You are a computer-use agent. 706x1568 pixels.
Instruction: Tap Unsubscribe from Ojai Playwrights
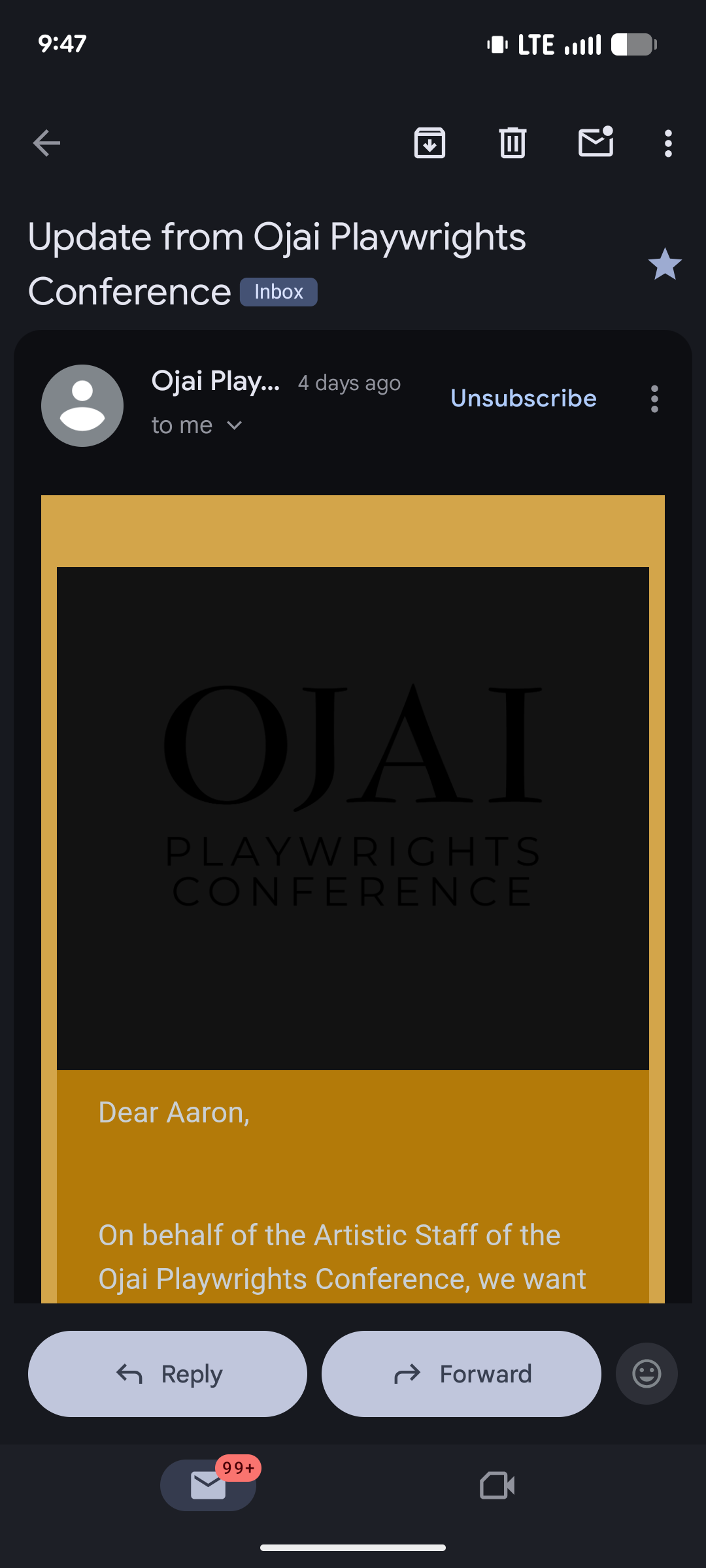(x=523, y=399)
